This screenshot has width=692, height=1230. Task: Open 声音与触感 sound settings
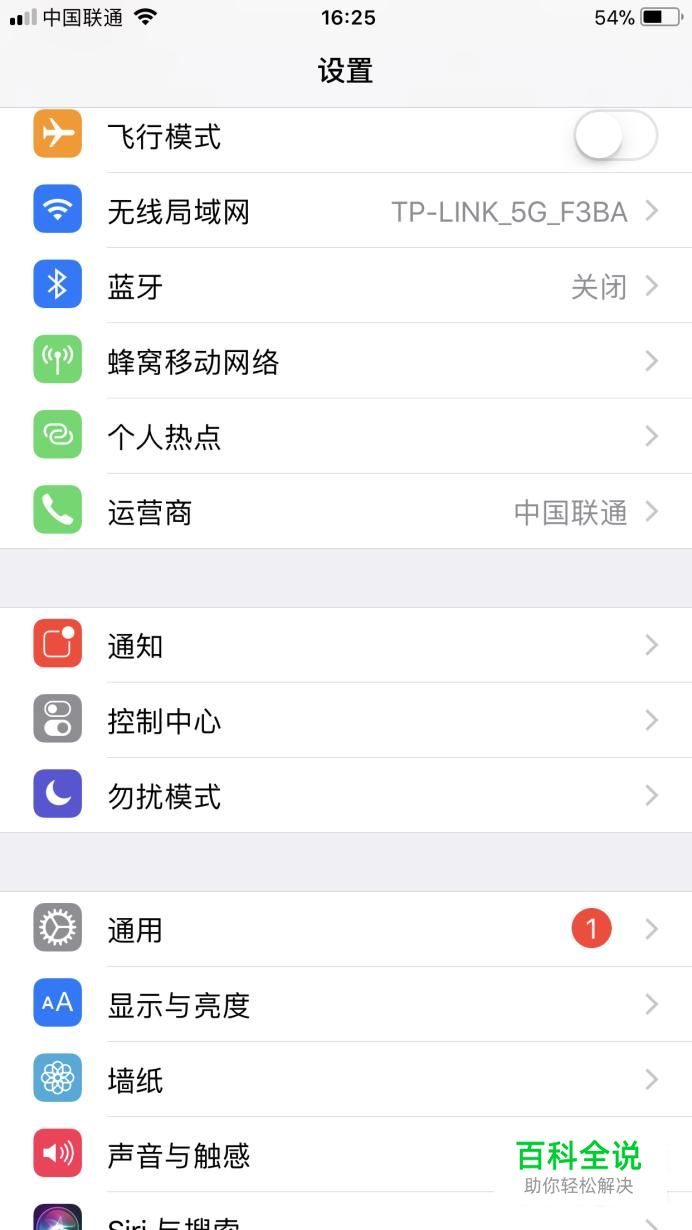(300, 1156)
